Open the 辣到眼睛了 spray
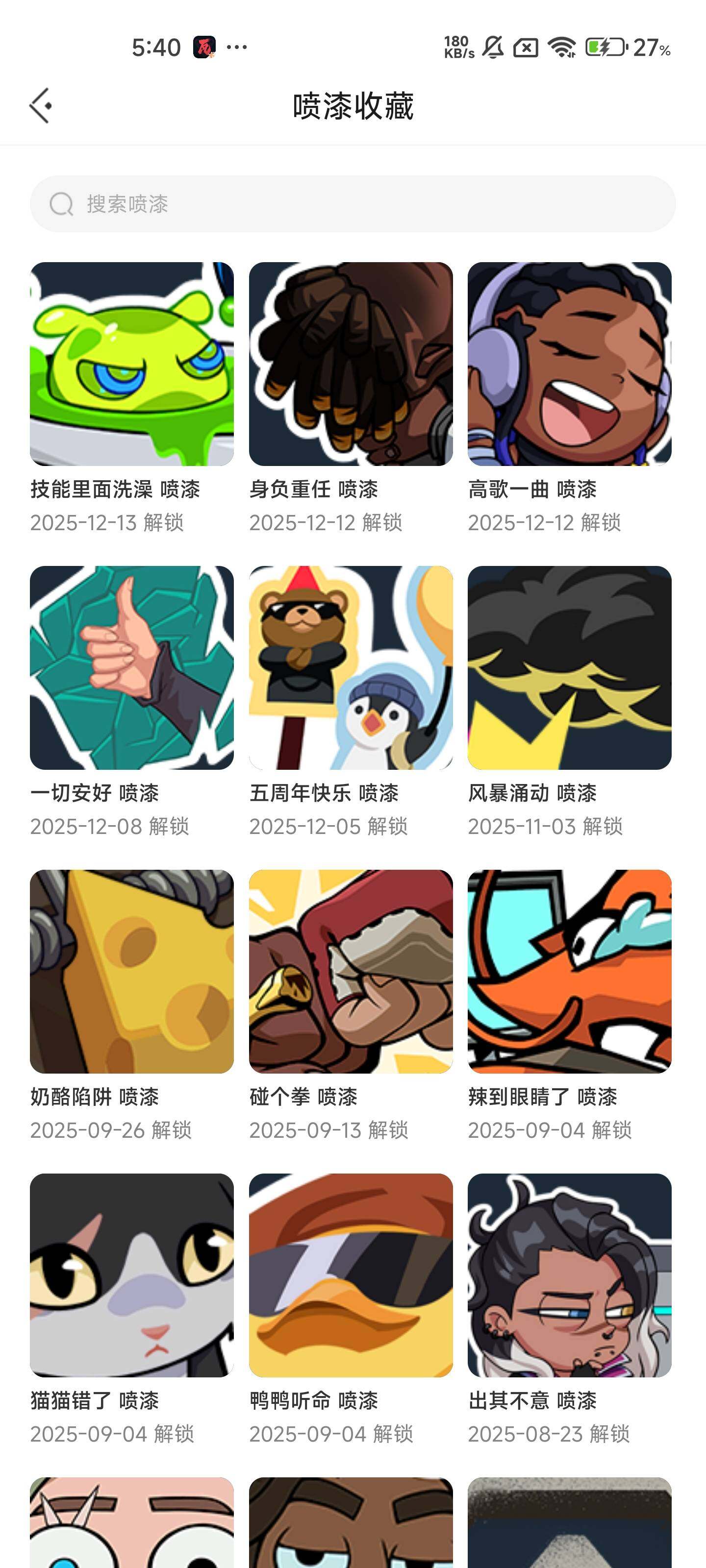The height and width of the screenshot is (1568, 706). click(x=569, y=972)
